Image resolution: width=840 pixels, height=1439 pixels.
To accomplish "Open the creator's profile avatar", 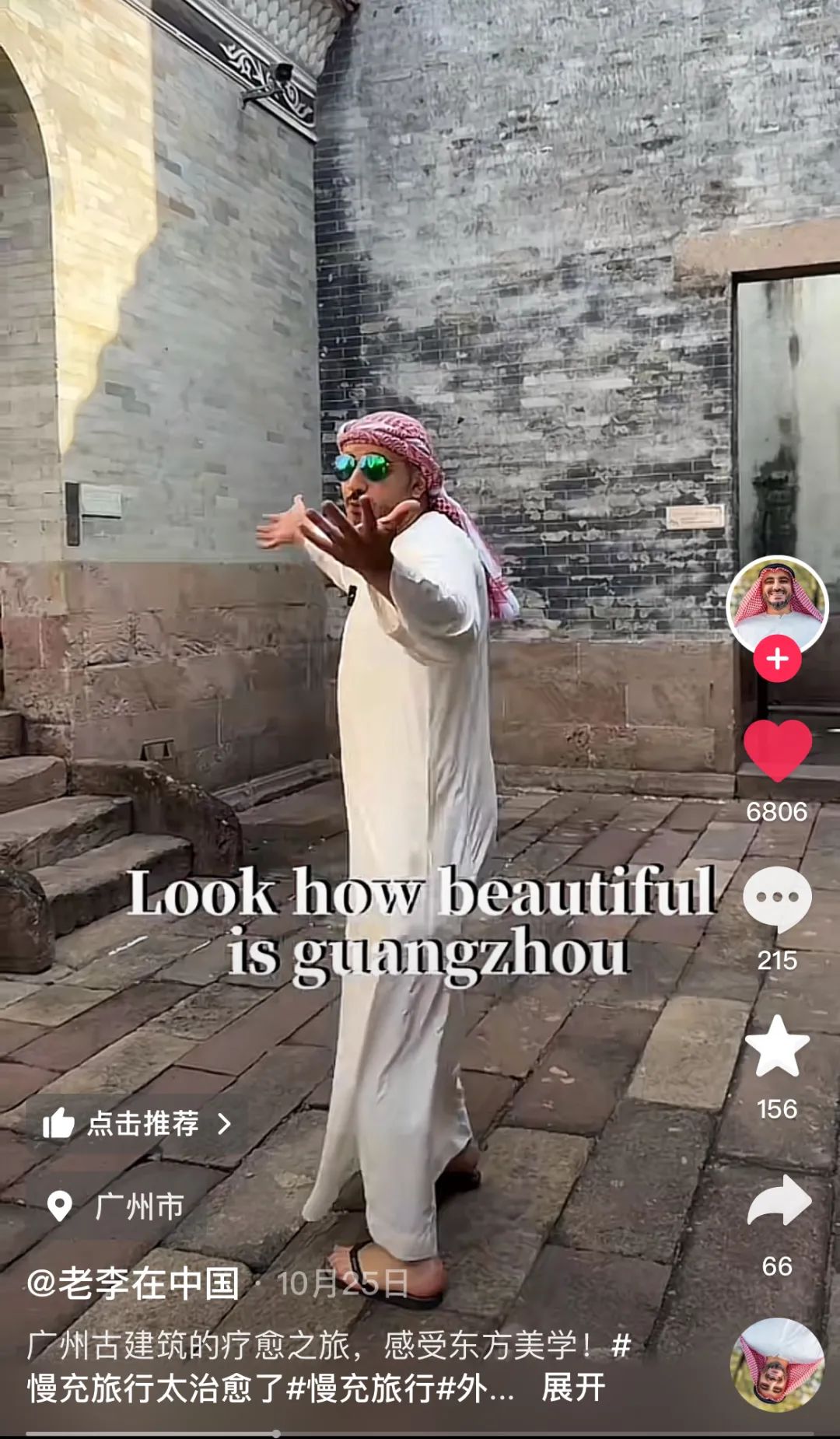I will point(776,604).
